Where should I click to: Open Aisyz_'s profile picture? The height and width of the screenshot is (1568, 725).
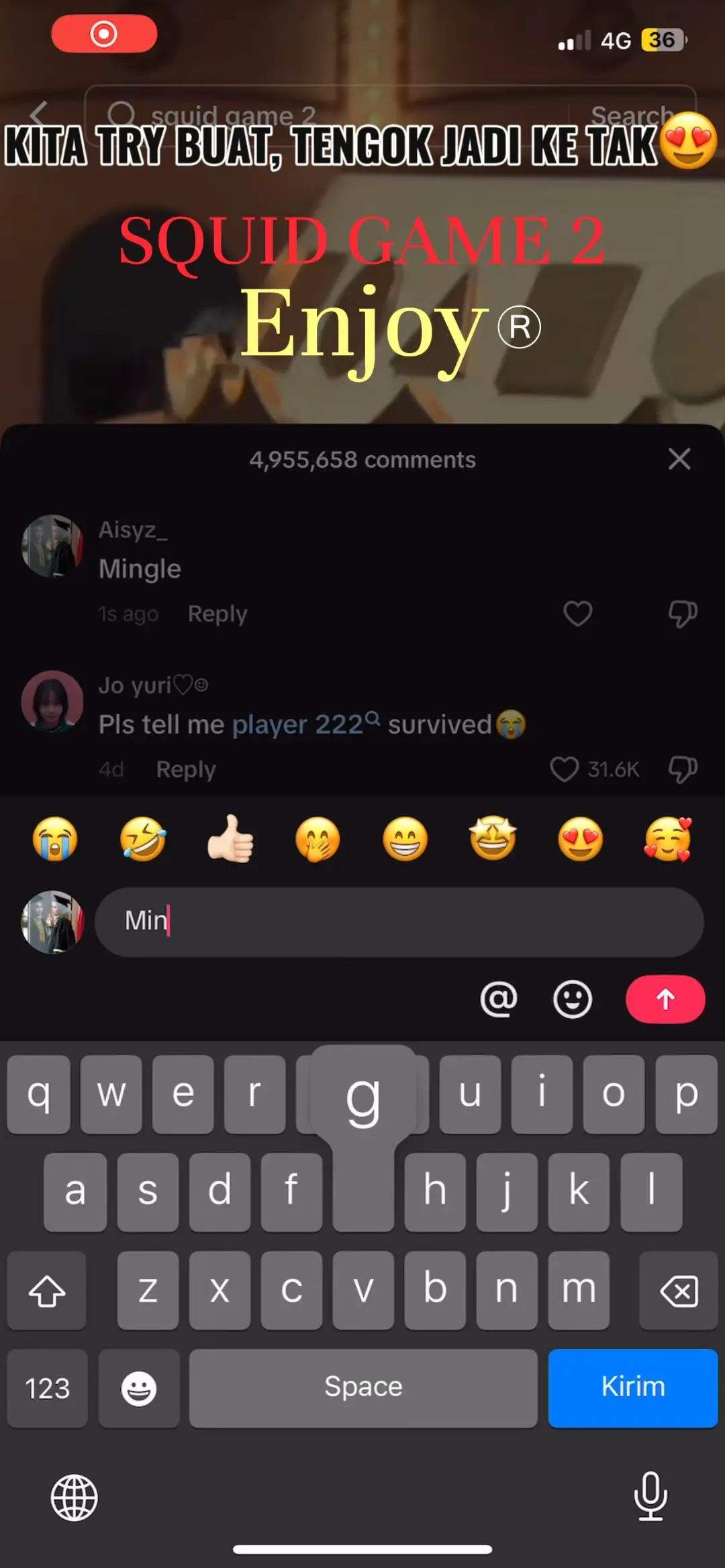(52, 546)
